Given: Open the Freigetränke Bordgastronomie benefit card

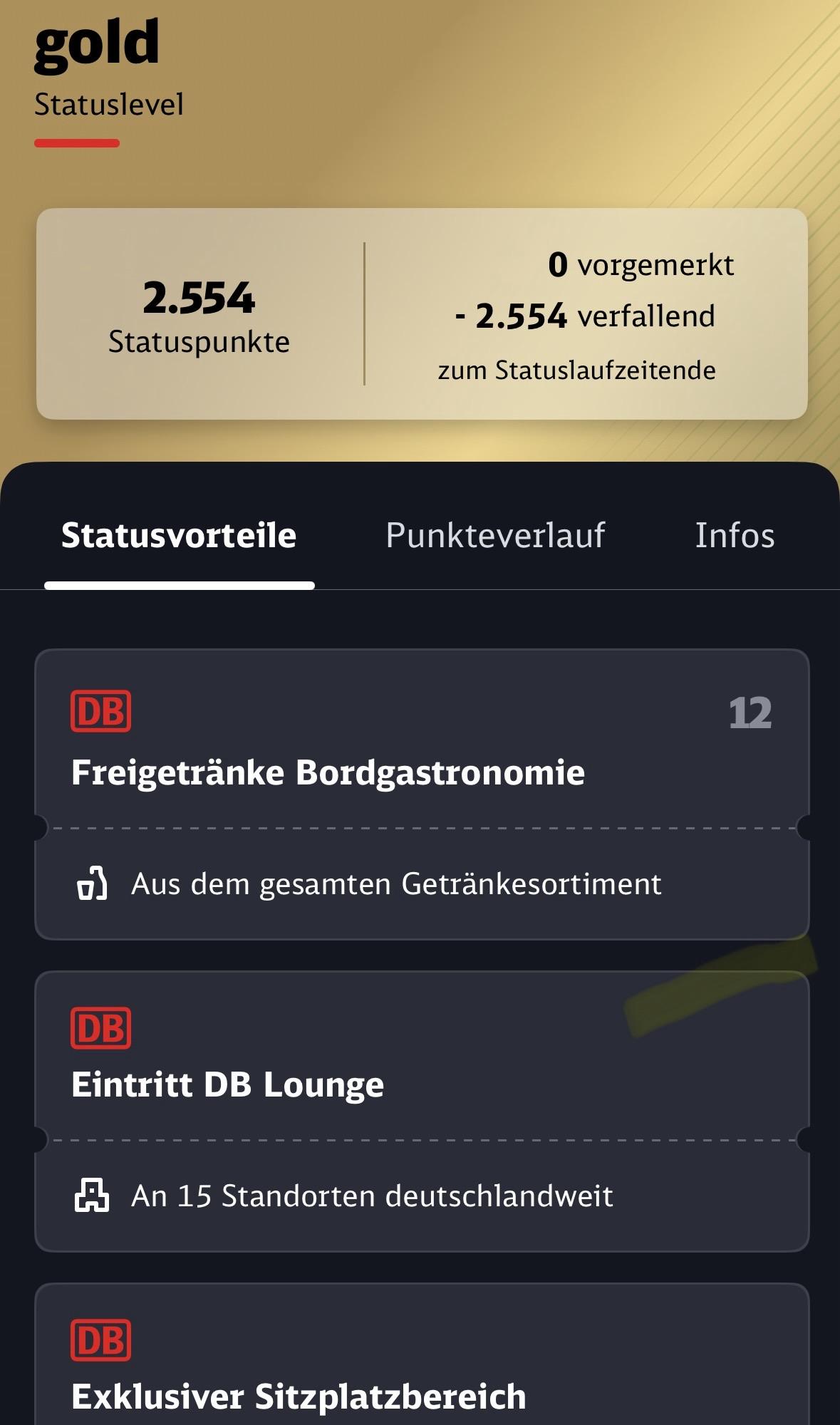Looking at the screenshot, I should pos(422,773).
